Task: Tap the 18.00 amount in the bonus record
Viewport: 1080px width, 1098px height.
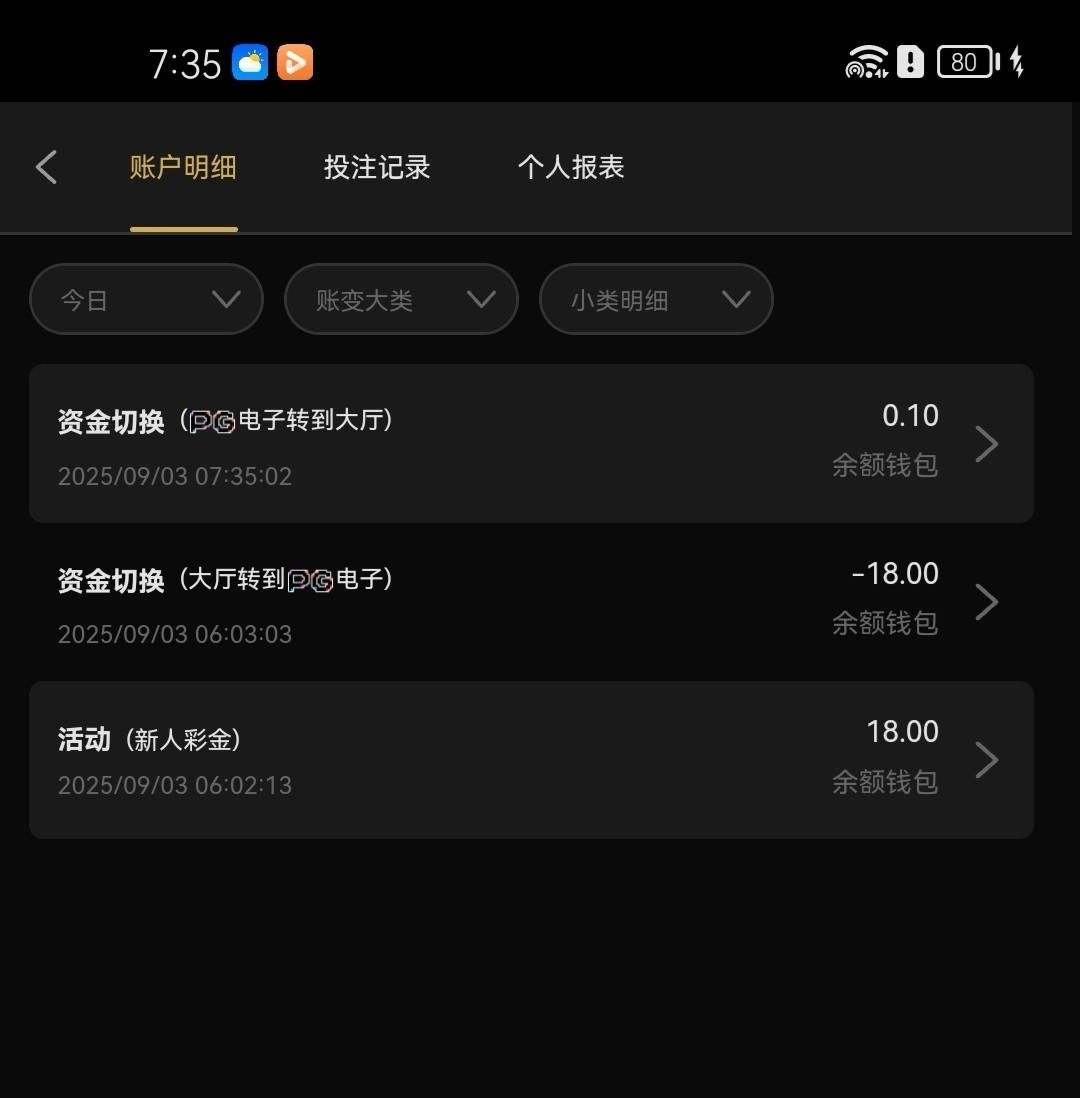Action: (x=902, y=732)
